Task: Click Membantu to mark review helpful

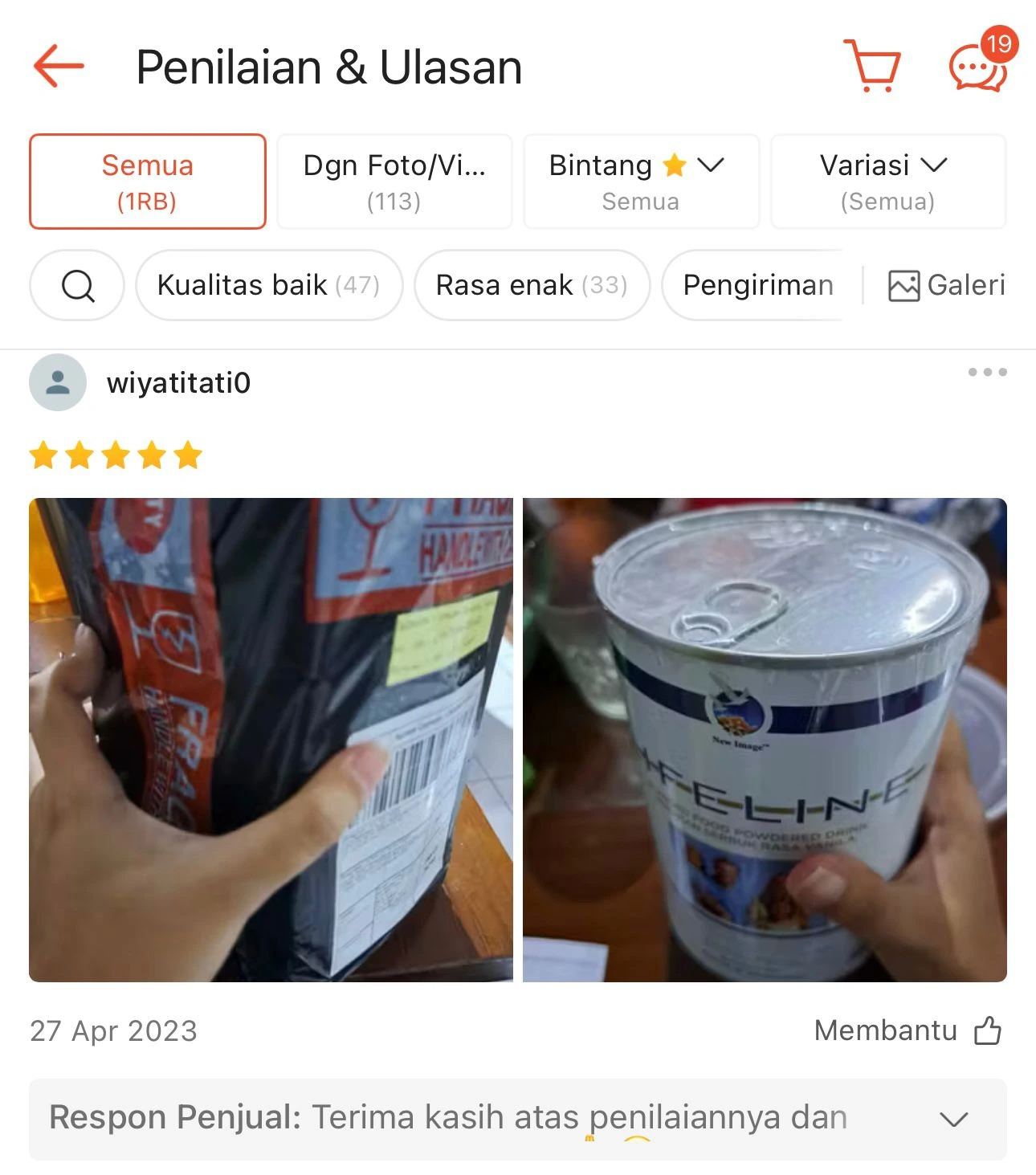Action: pyautogui.click(x=883, y=1030)
